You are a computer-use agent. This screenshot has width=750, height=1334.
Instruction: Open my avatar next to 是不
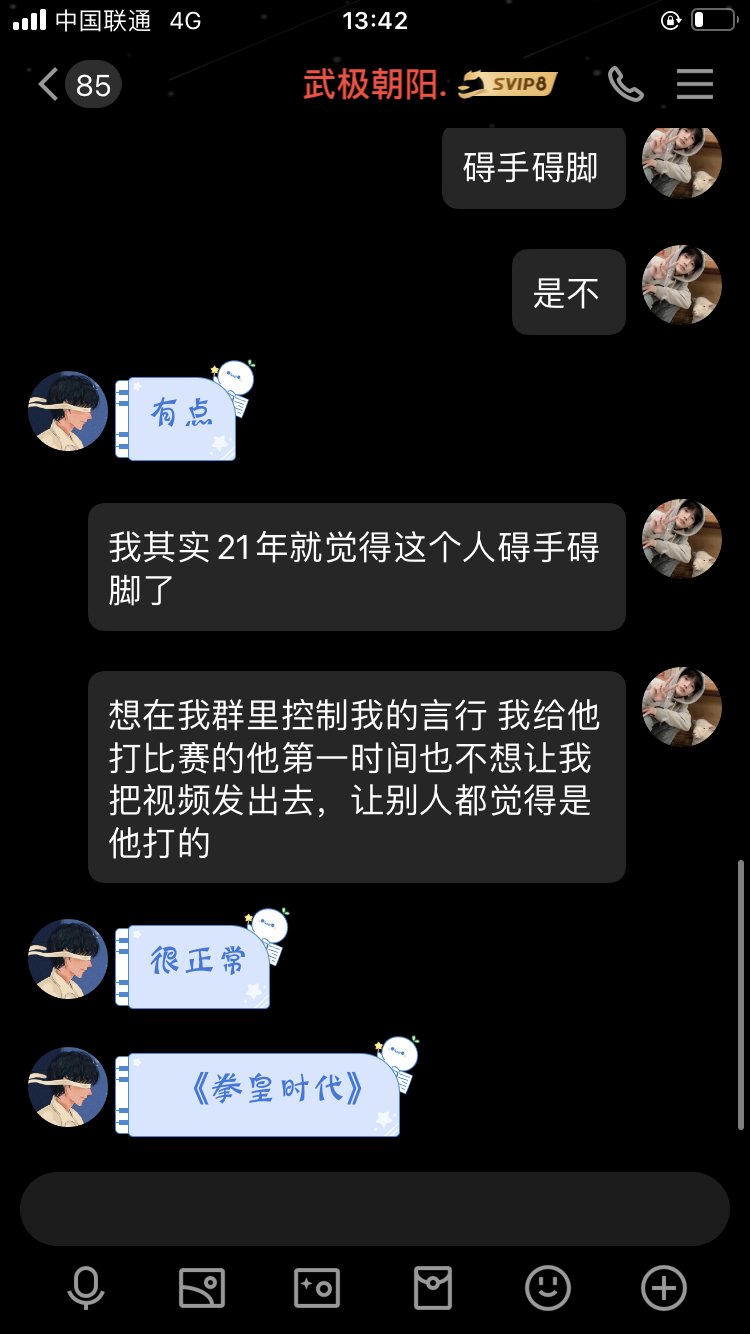coord(681,285)
